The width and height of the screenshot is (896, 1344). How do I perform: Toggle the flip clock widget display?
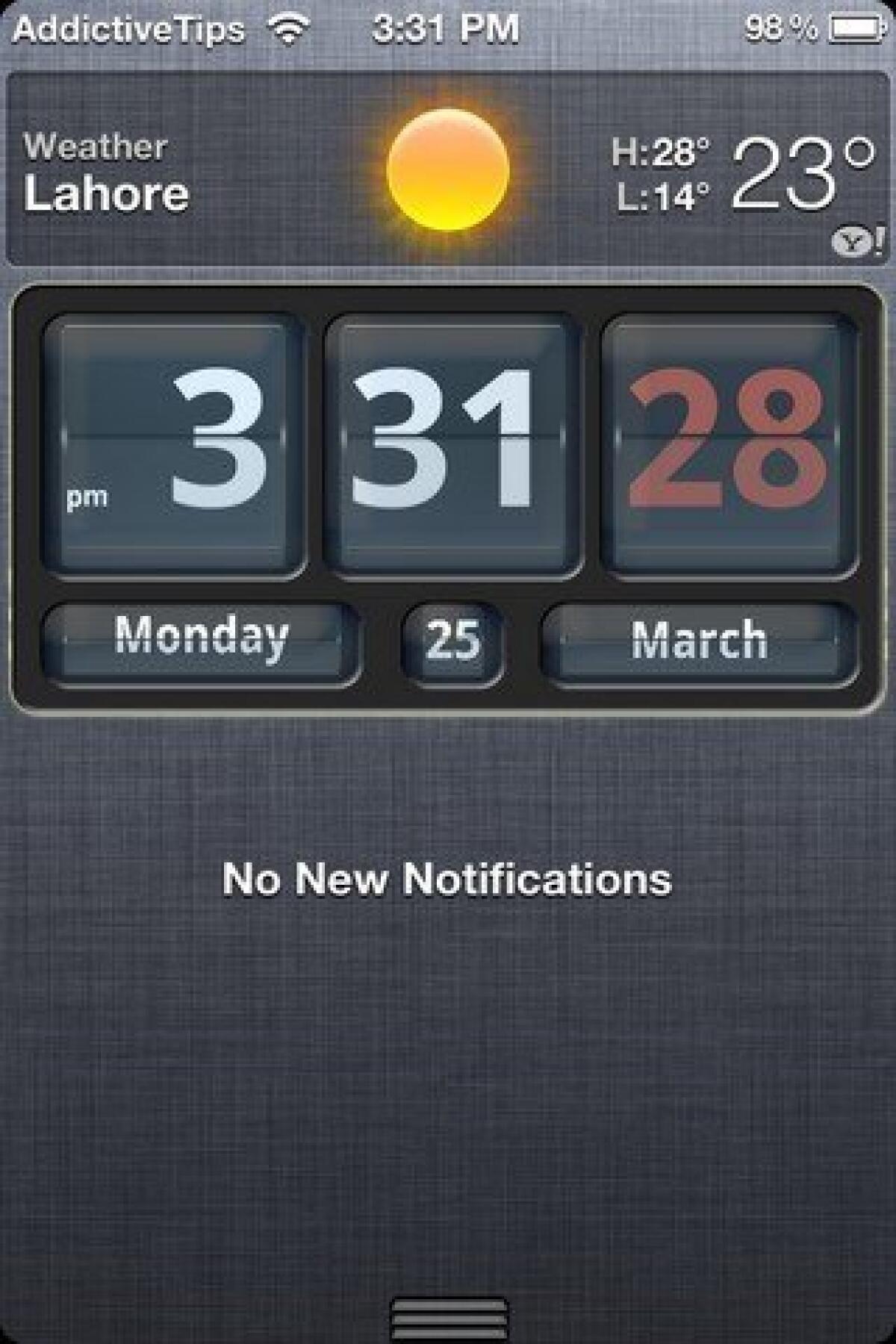click(448, 493)
